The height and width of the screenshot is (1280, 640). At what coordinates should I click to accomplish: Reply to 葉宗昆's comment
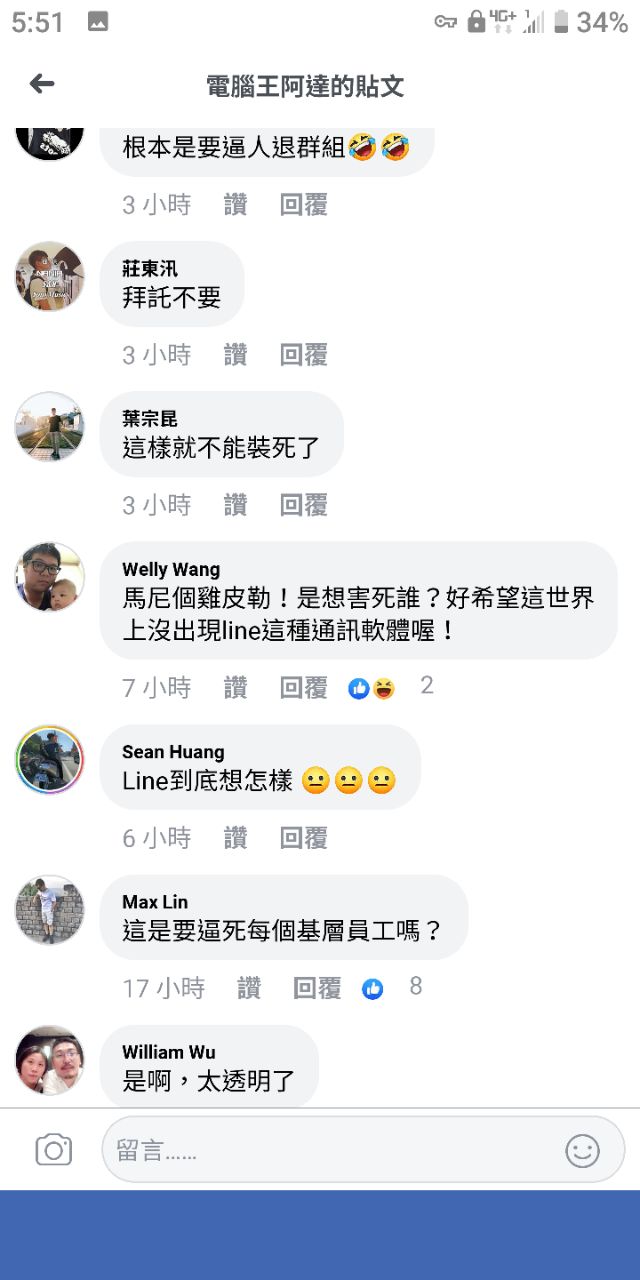coord(303,505)
